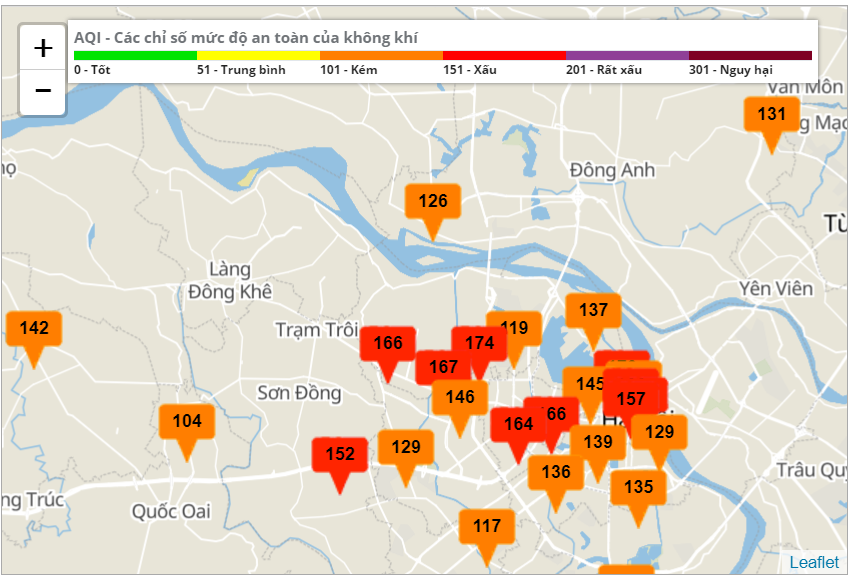
Task: Open the red marker reading 152
Action: click(339, 454)
